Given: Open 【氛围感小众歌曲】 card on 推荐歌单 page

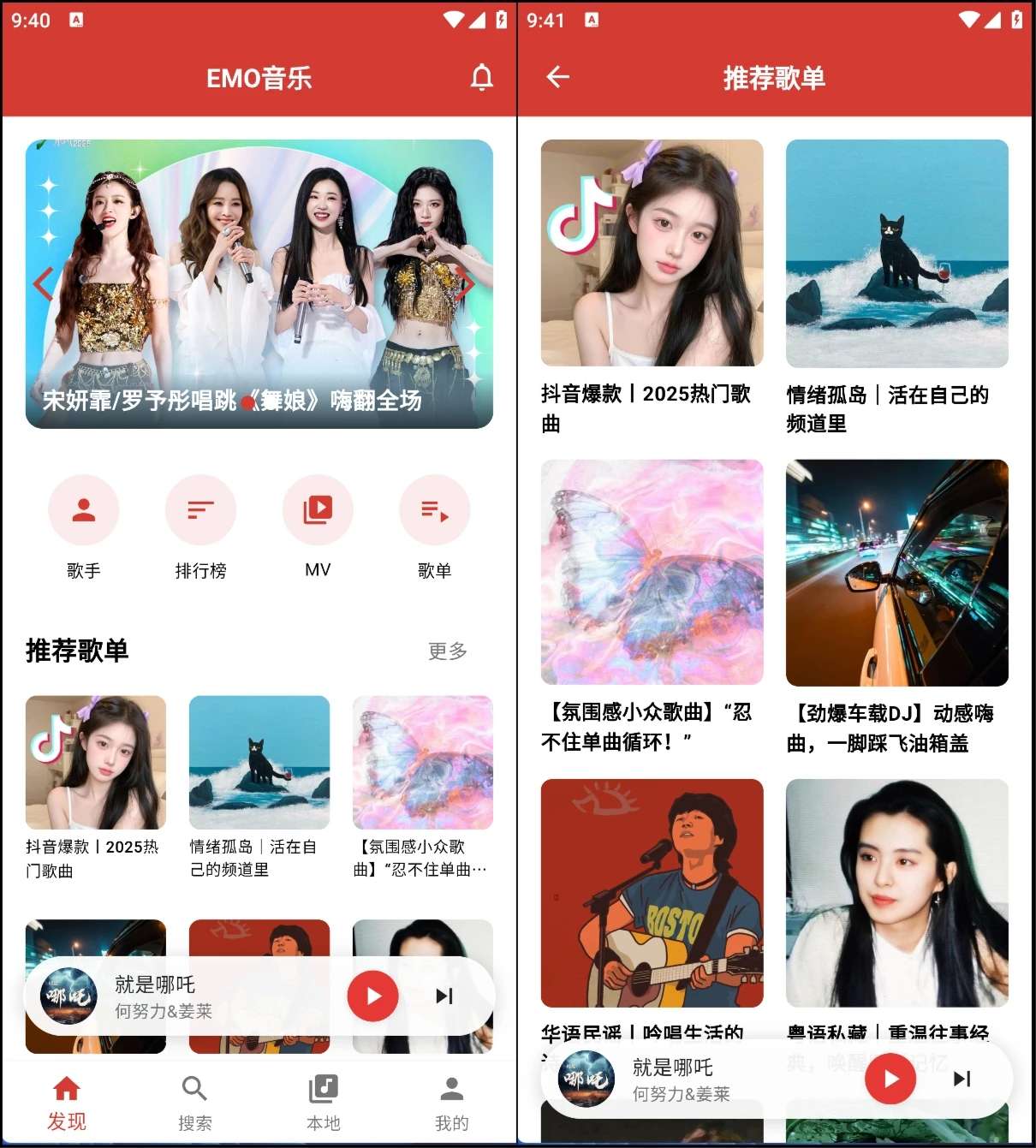Looking at the screenshot, I should click(x=652, y=572).
